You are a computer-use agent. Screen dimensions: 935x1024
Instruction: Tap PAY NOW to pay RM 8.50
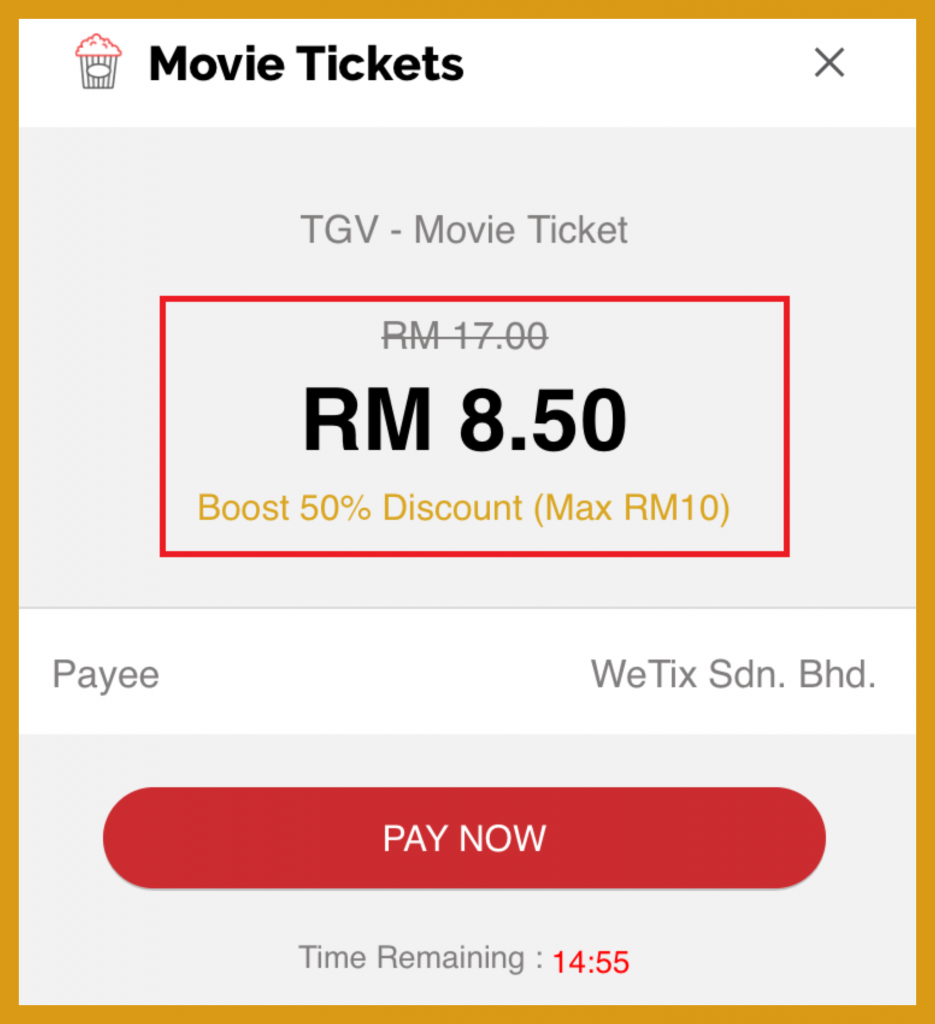click(x=464, y=838)
